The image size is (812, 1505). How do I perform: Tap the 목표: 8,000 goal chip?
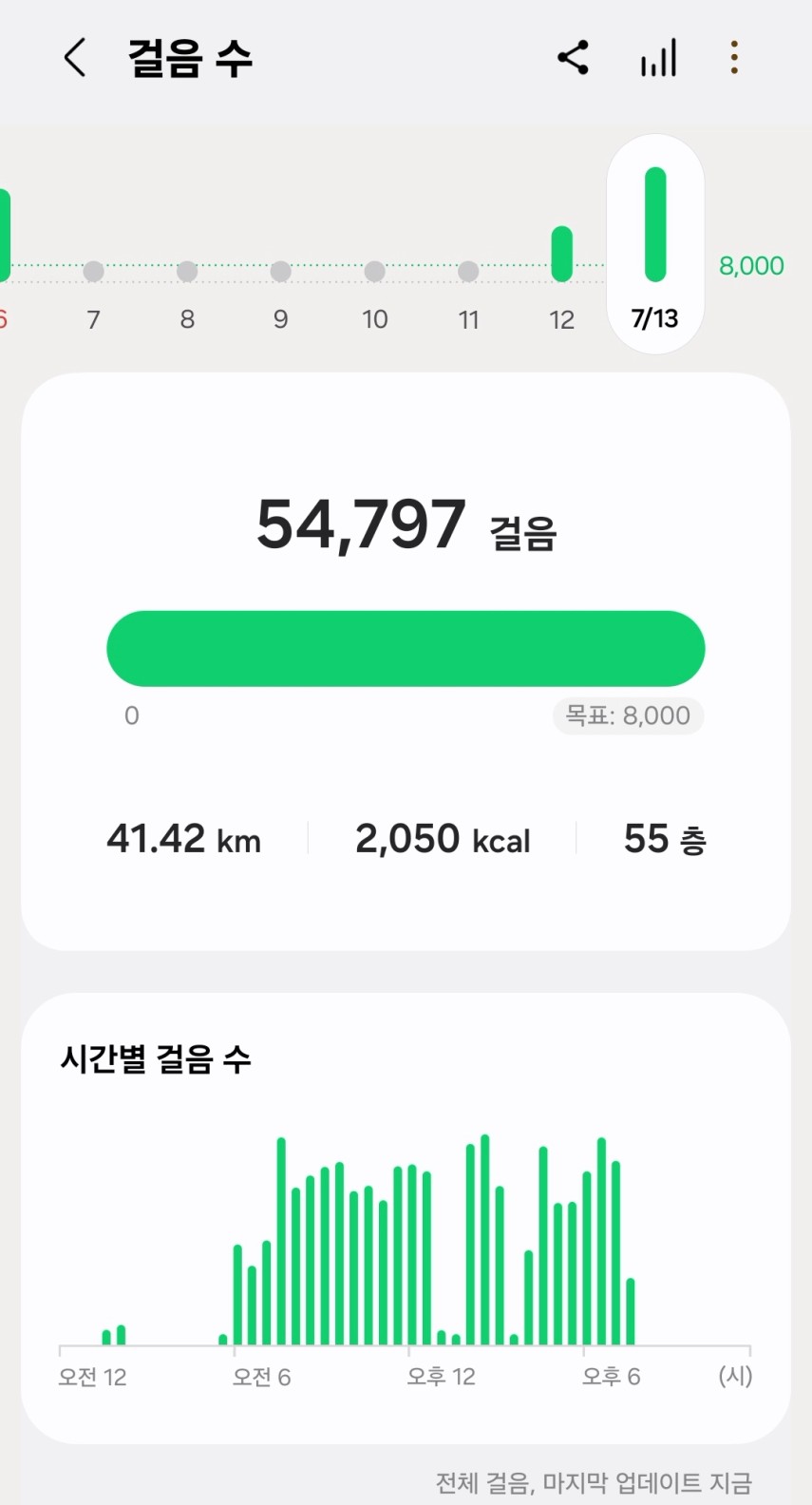click(x=628, y=715)
